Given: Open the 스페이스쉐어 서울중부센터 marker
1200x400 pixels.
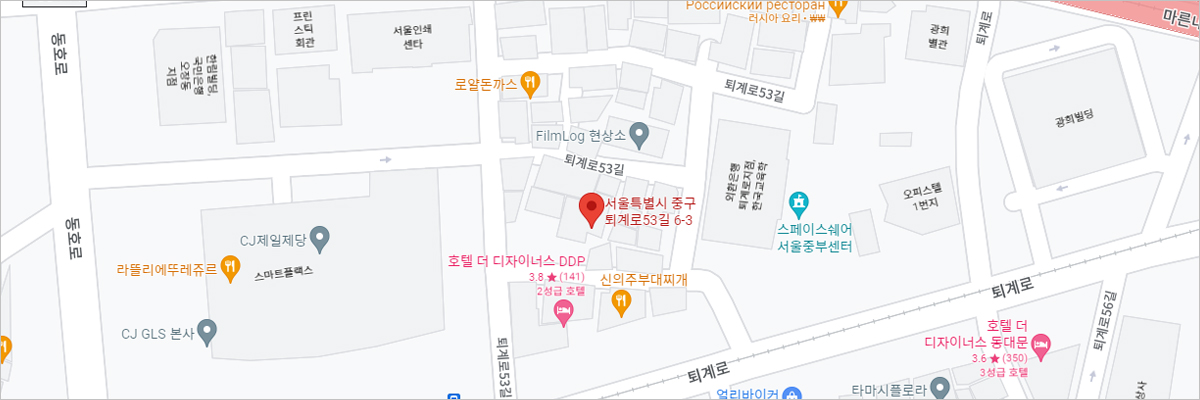Looking at the screenshot, I should coord(798,203).
